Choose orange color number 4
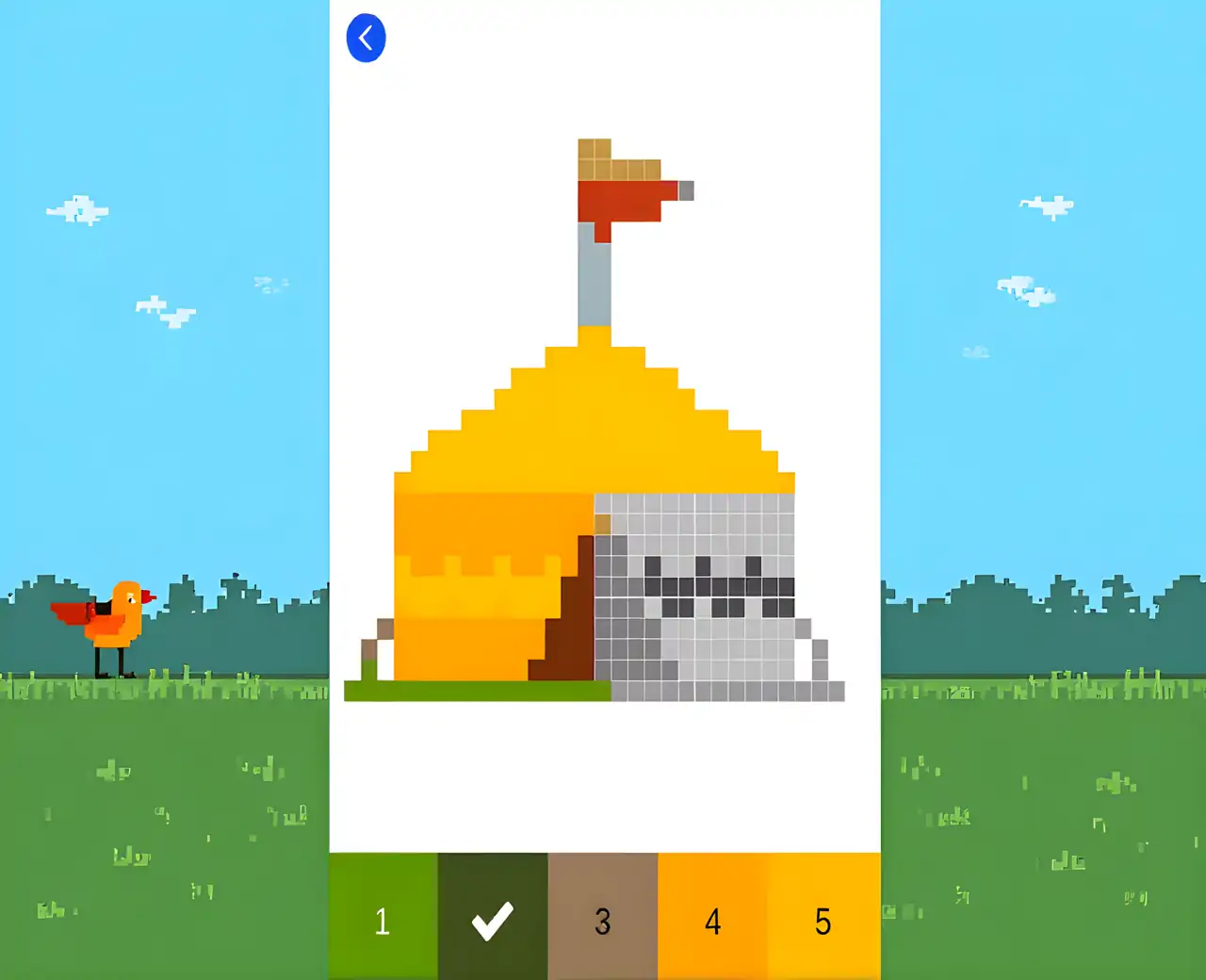1206x980 pixels. click(713, 918)
